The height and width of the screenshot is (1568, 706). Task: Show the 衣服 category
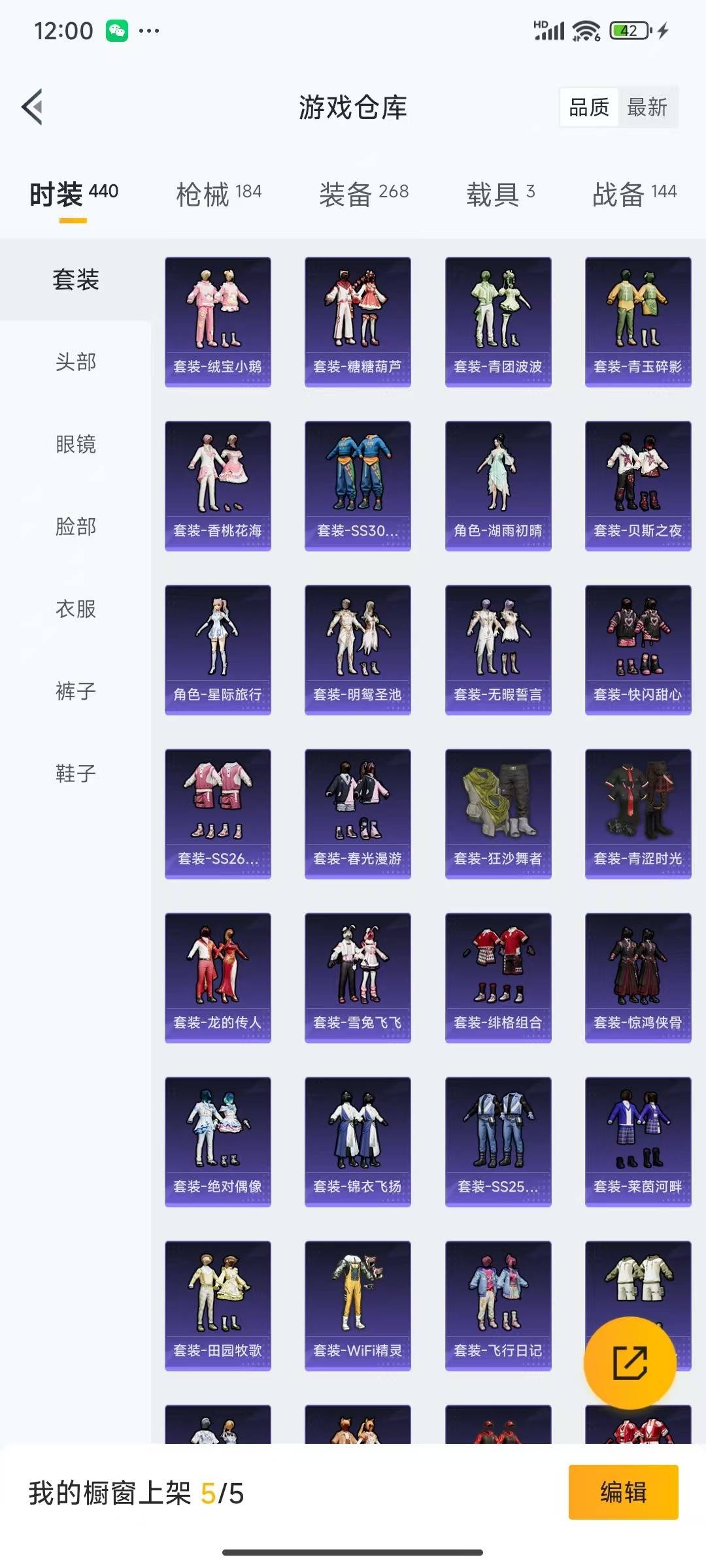point(76,608)
